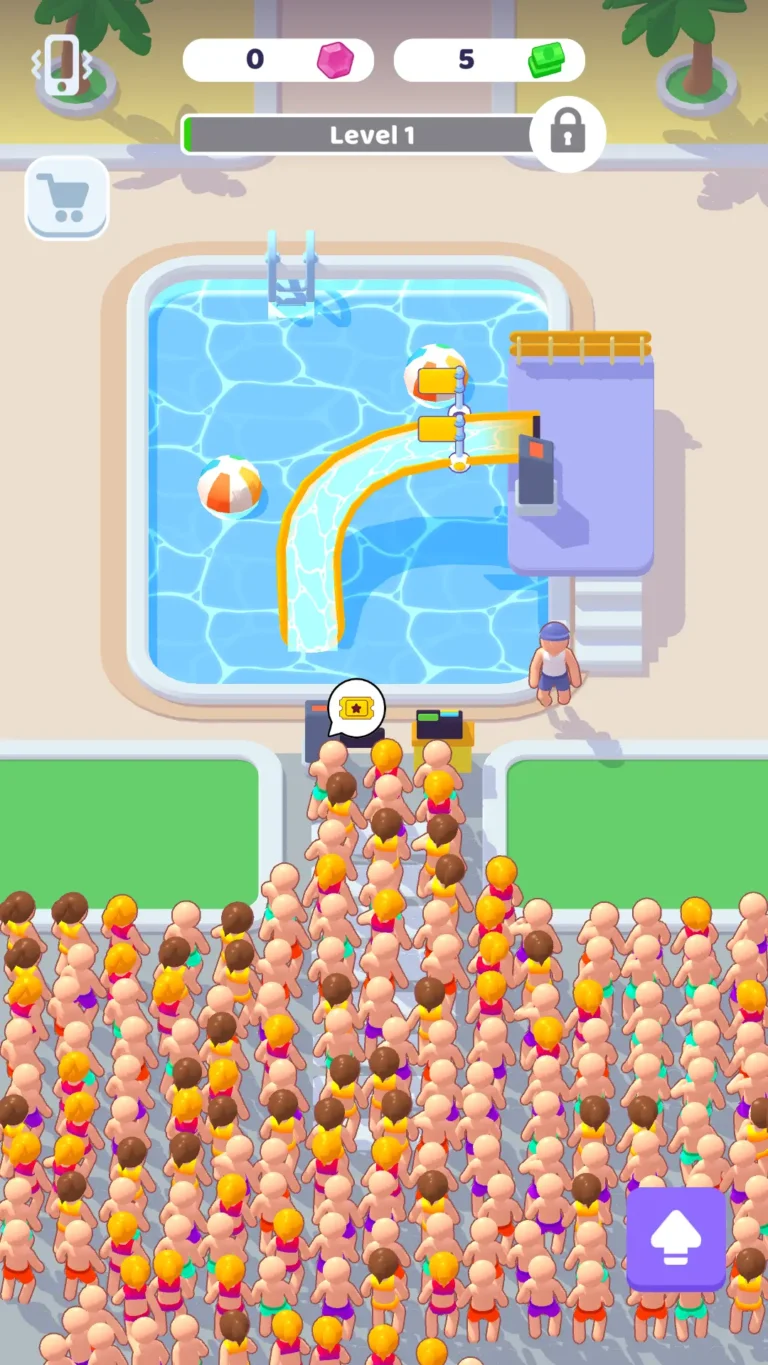The width and height of the screenshot is (768, 1365).
Task: Open the shopping cart shop
Action: pos(66,197)
